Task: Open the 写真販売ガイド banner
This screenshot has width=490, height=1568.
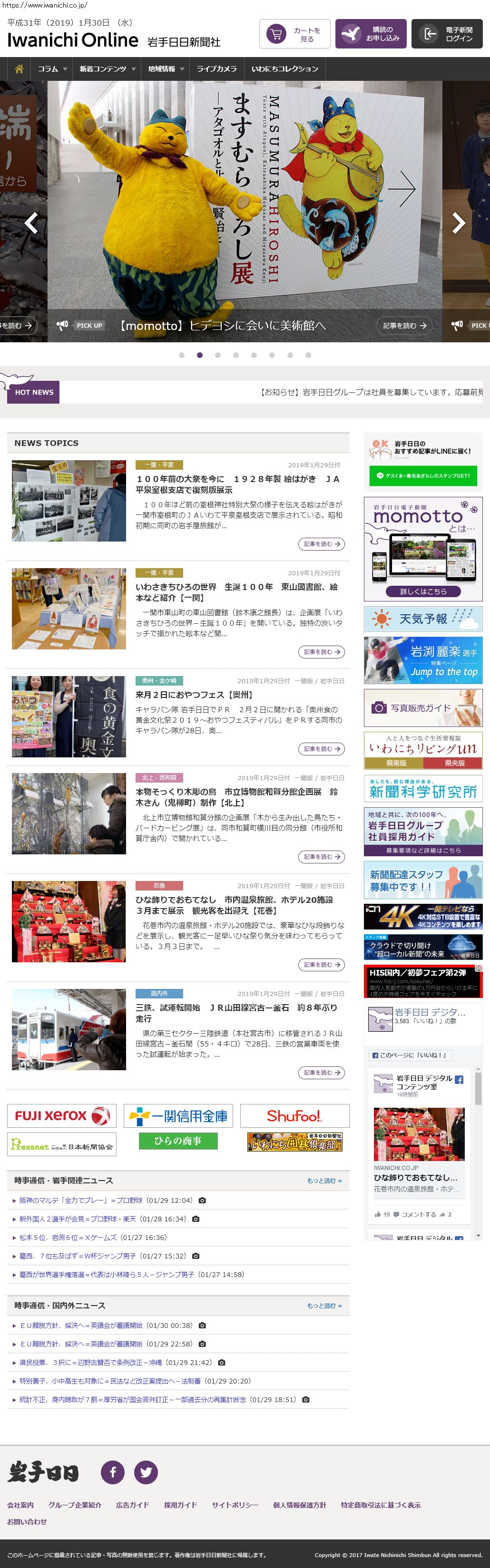Action: coord(422,708)
